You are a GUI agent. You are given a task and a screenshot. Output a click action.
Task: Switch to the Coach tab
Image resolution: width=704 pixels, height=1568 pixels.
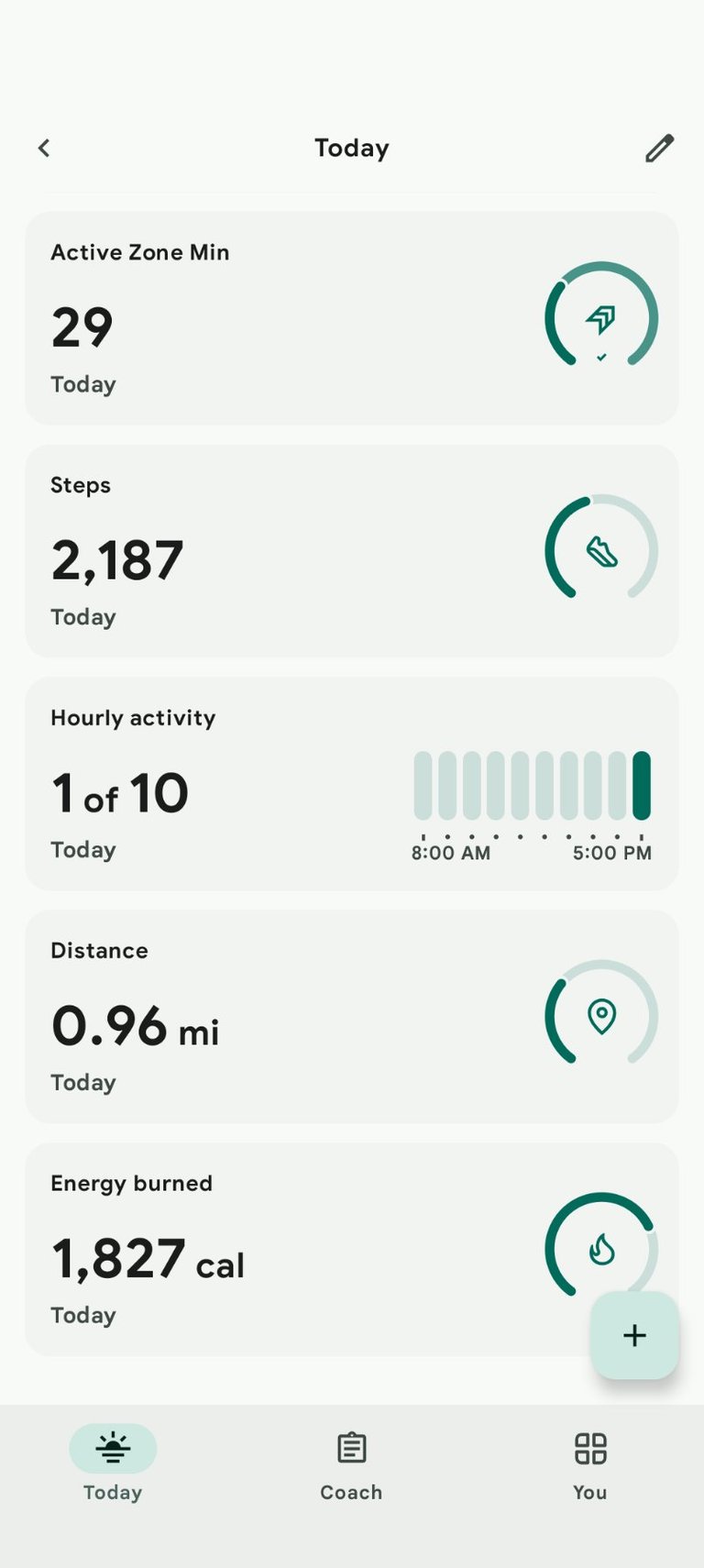pos(351,1463)
